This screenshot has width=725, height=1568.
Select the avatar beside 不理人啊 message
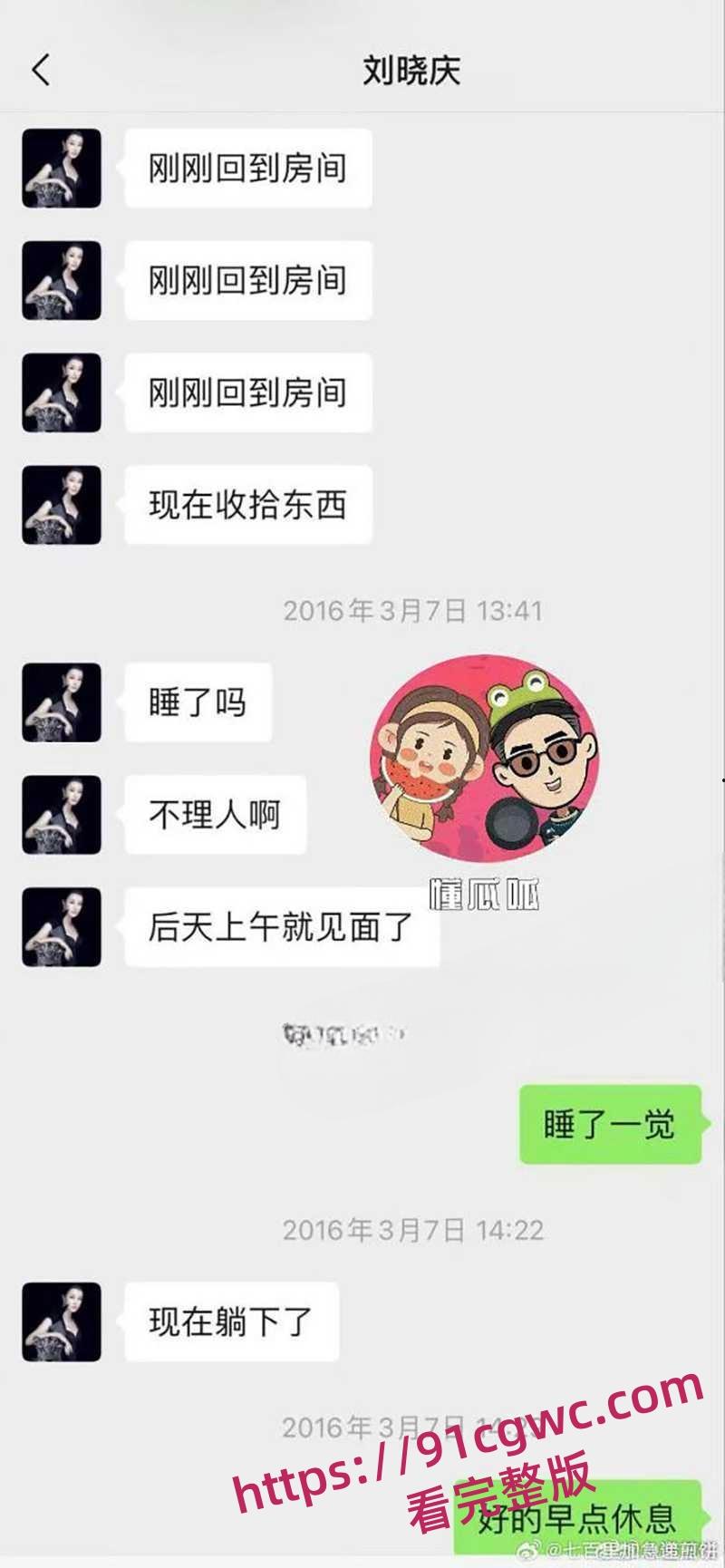[x=62, y=816]
